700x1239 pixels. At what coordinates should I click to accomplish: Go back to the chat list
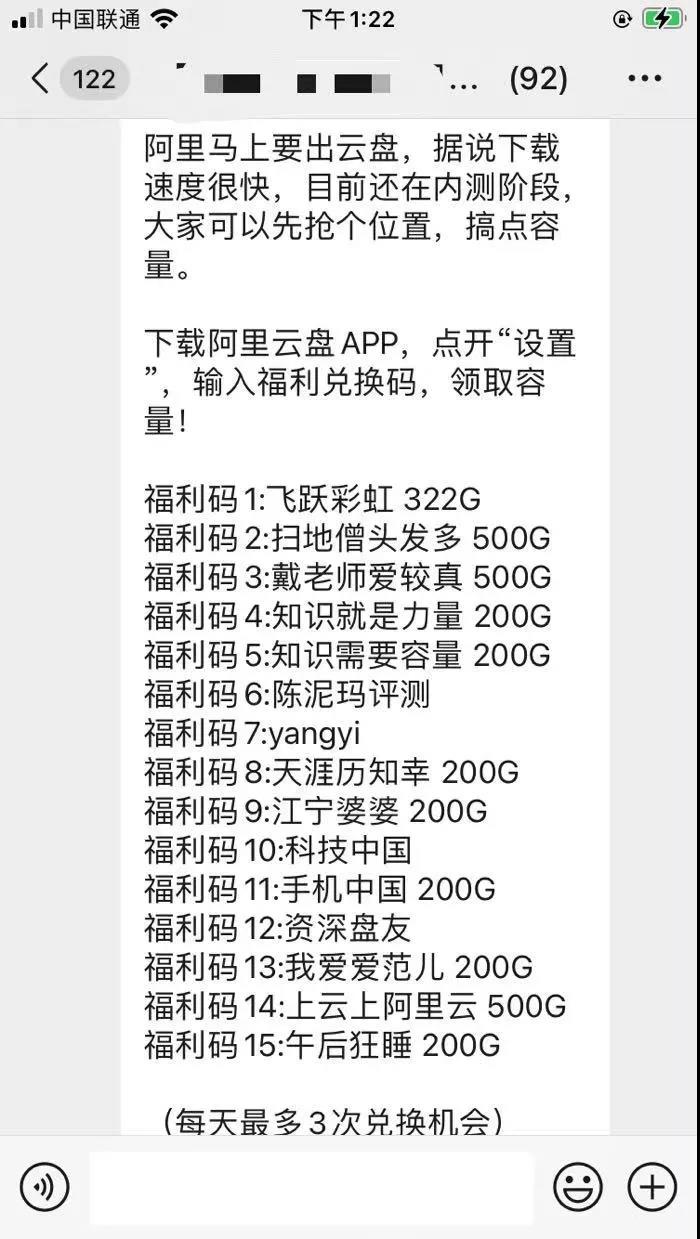pyautogui.click(x=40, y=78)
